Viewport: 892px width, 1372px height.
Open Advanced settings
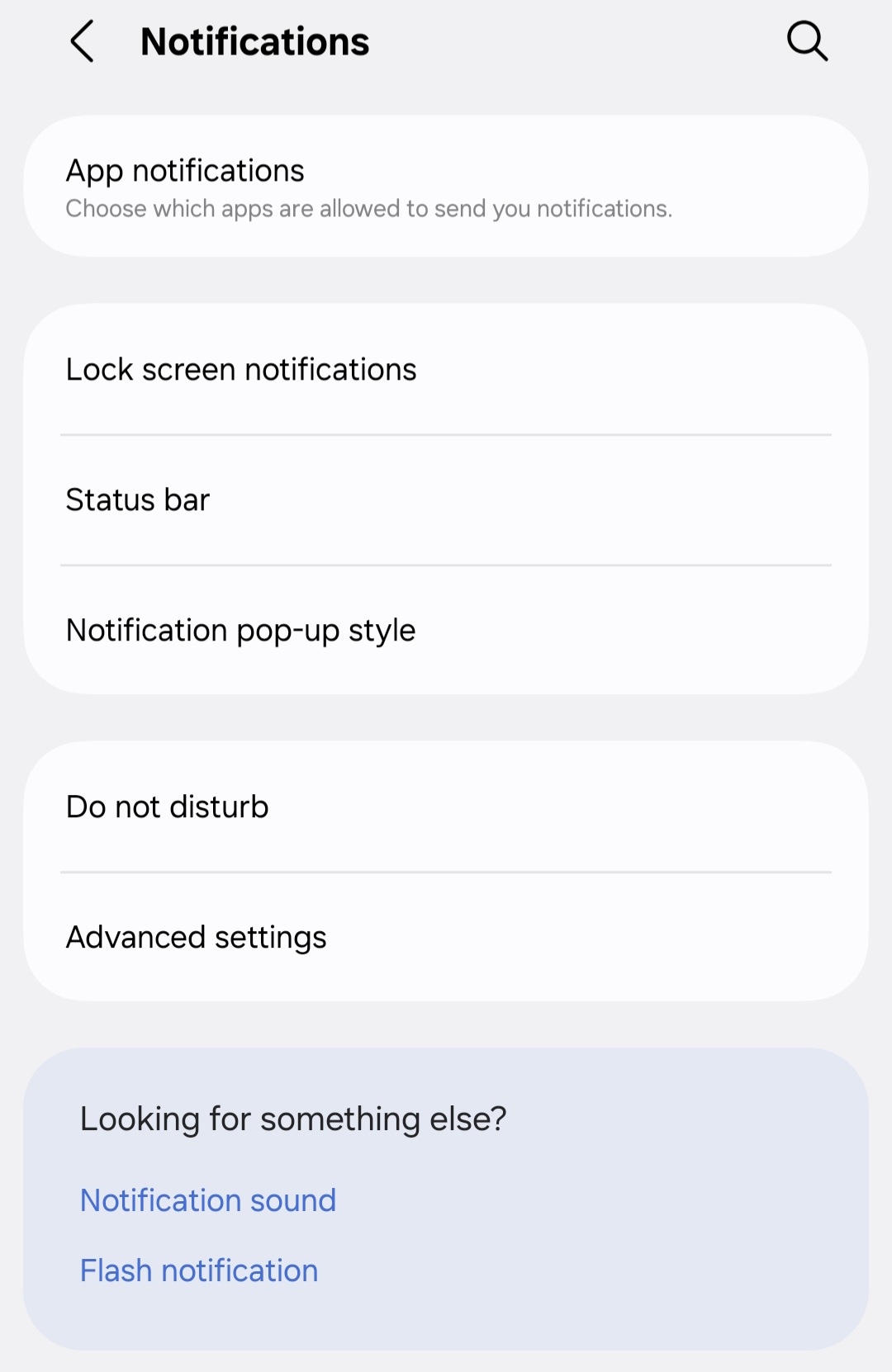pyautogui.click(x=446, y=938)
